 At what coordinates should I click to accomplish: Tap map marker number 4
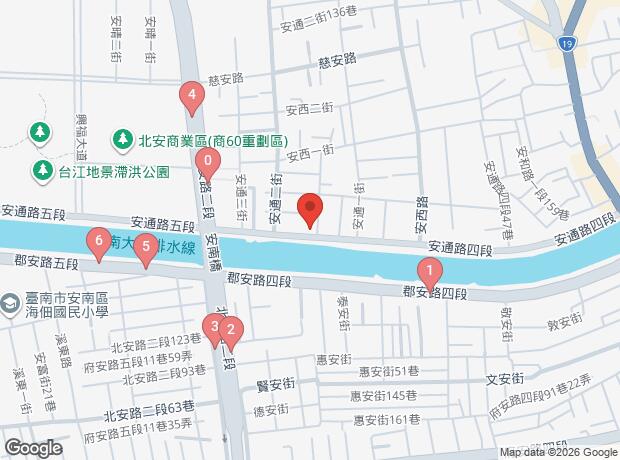coord(192,97)
